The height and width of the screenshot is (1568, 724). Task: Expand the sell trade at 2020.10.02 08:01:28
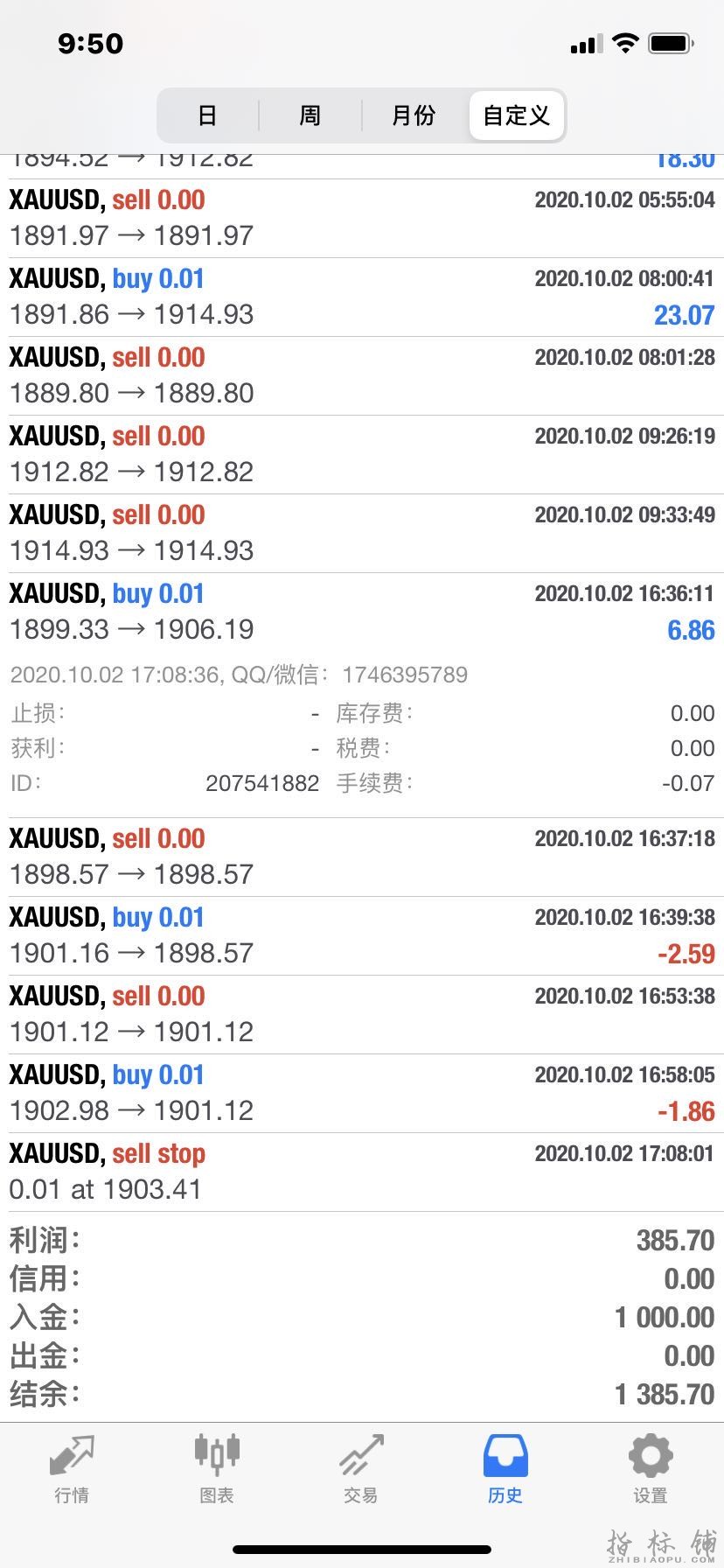click(x=362, y=376)
